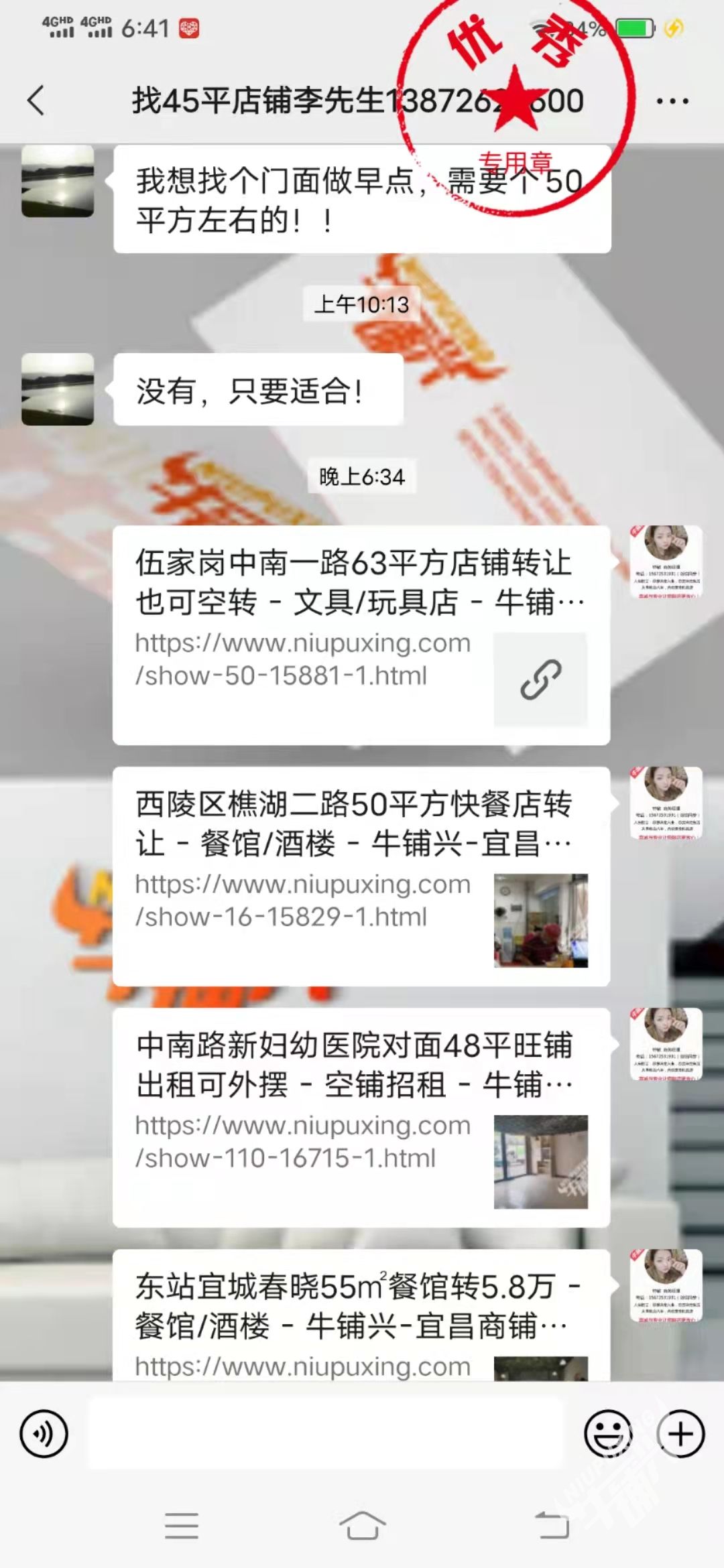724x1568 pixels.
Task: Open the emoji picker
Action: coord(608,1433)
